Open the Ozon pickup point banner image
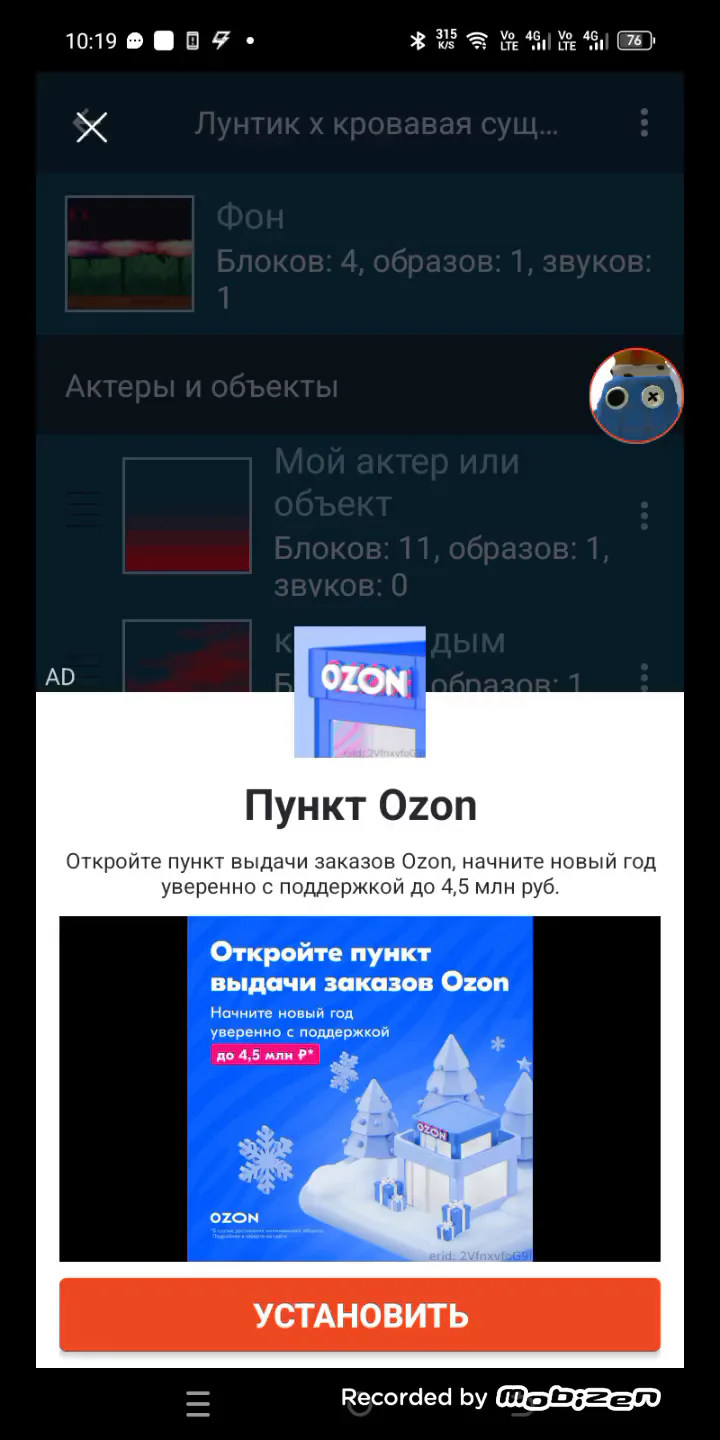The image size is (720, 1440). tap(360, 1089)
